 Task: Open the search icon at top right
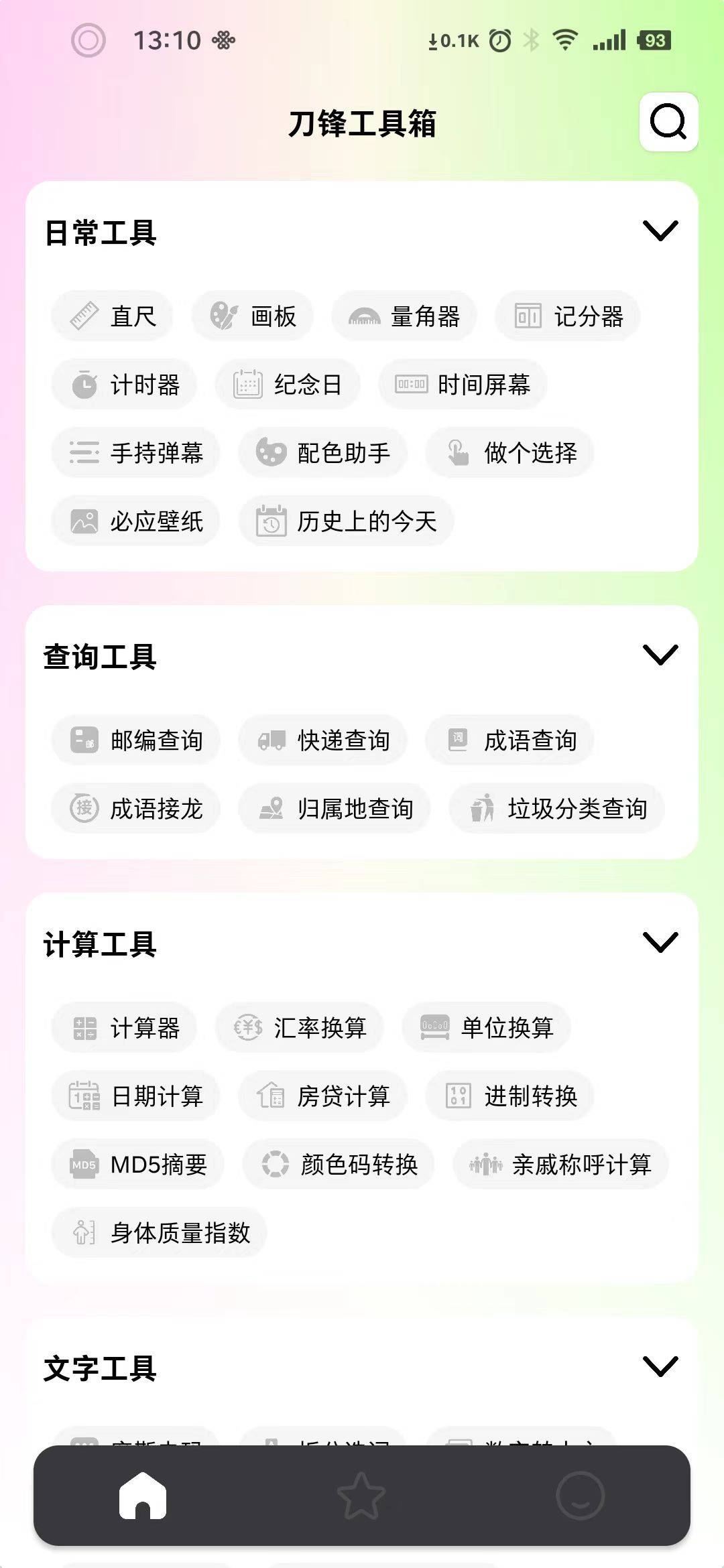668,122
